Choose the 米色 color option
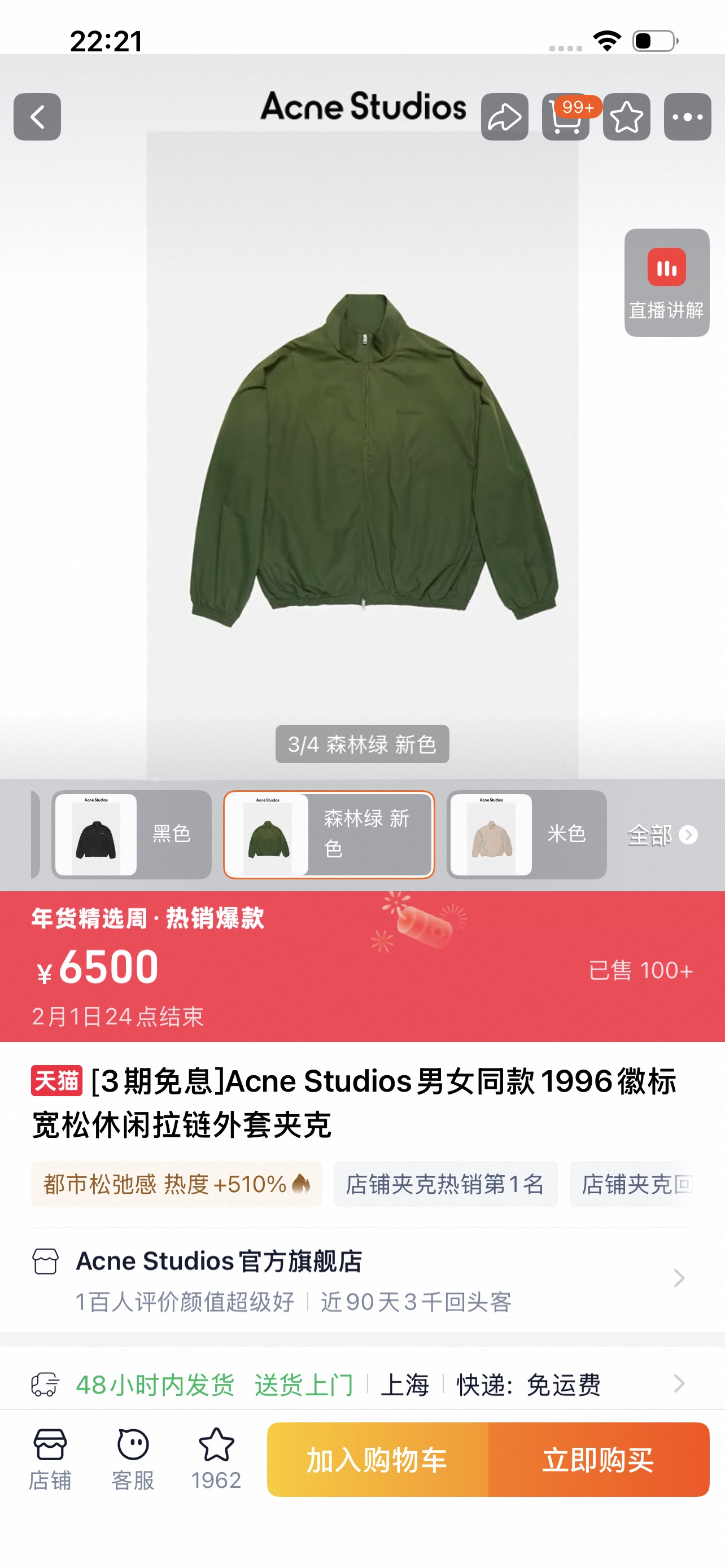Viewport: 725px width, 1568px height. 527,834
